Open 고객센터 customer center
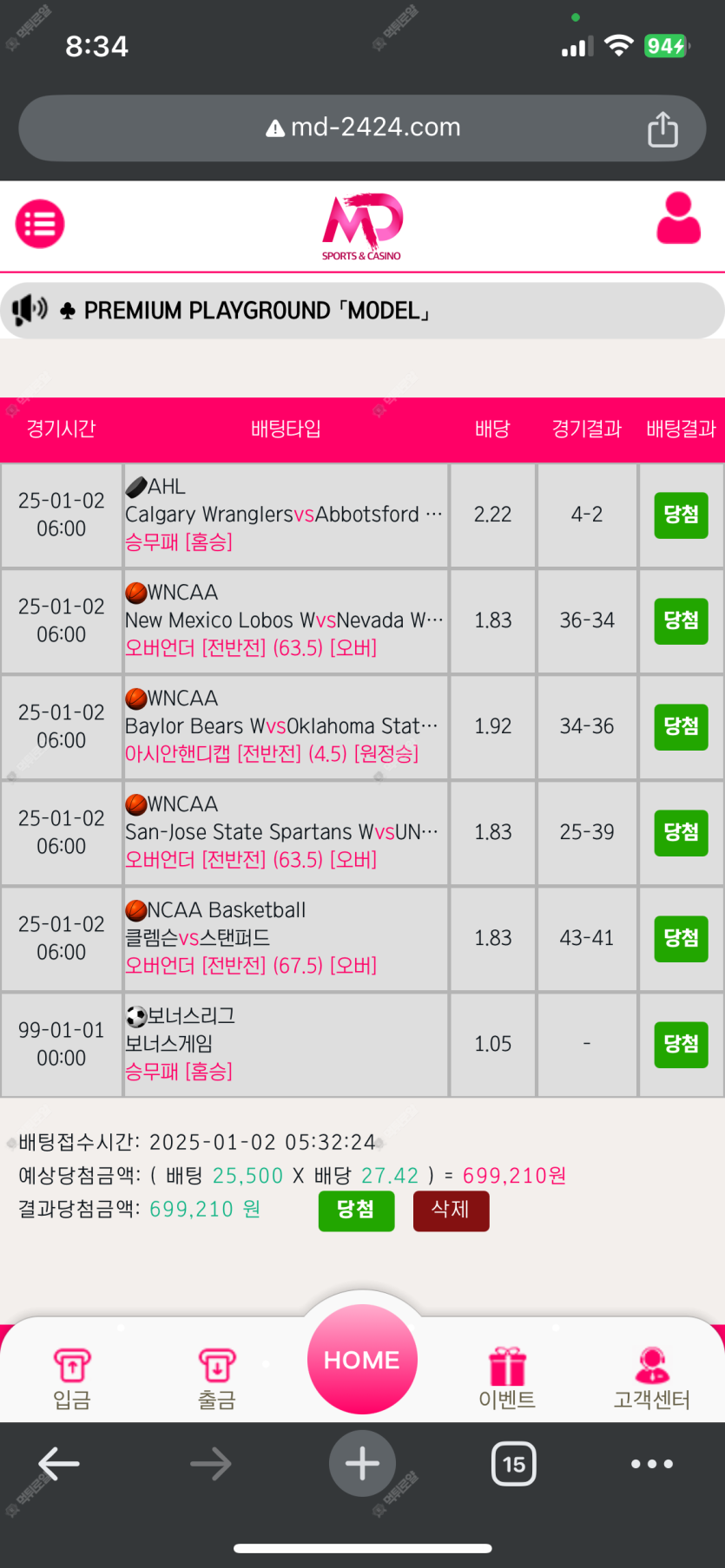Image resolution: width=725 pixels, height=1568 pixels. click(652, 1378)
